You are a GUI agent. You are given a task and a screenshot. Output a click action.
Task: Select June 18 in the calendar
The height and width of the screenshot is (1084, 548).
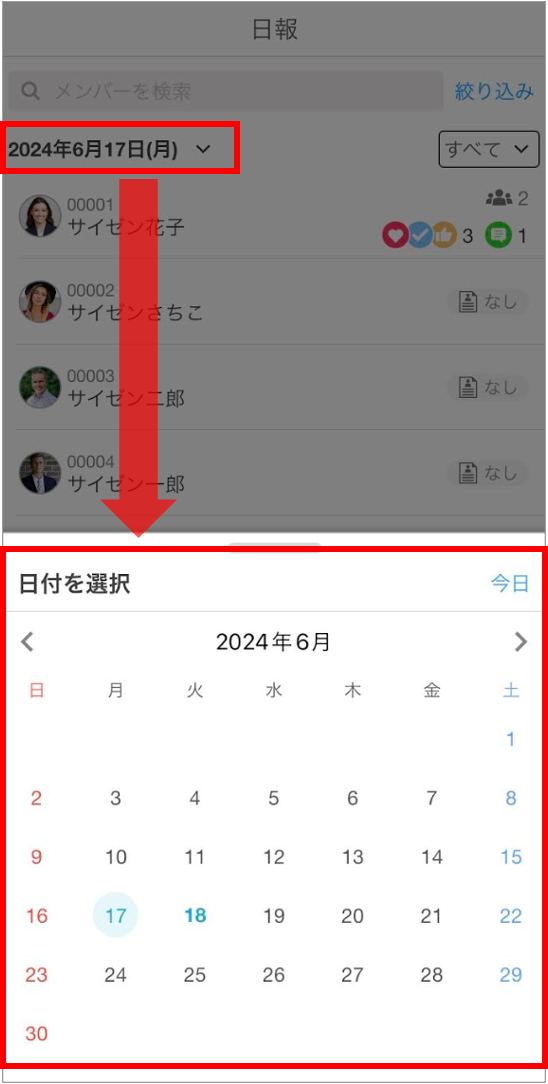[195, 916]
